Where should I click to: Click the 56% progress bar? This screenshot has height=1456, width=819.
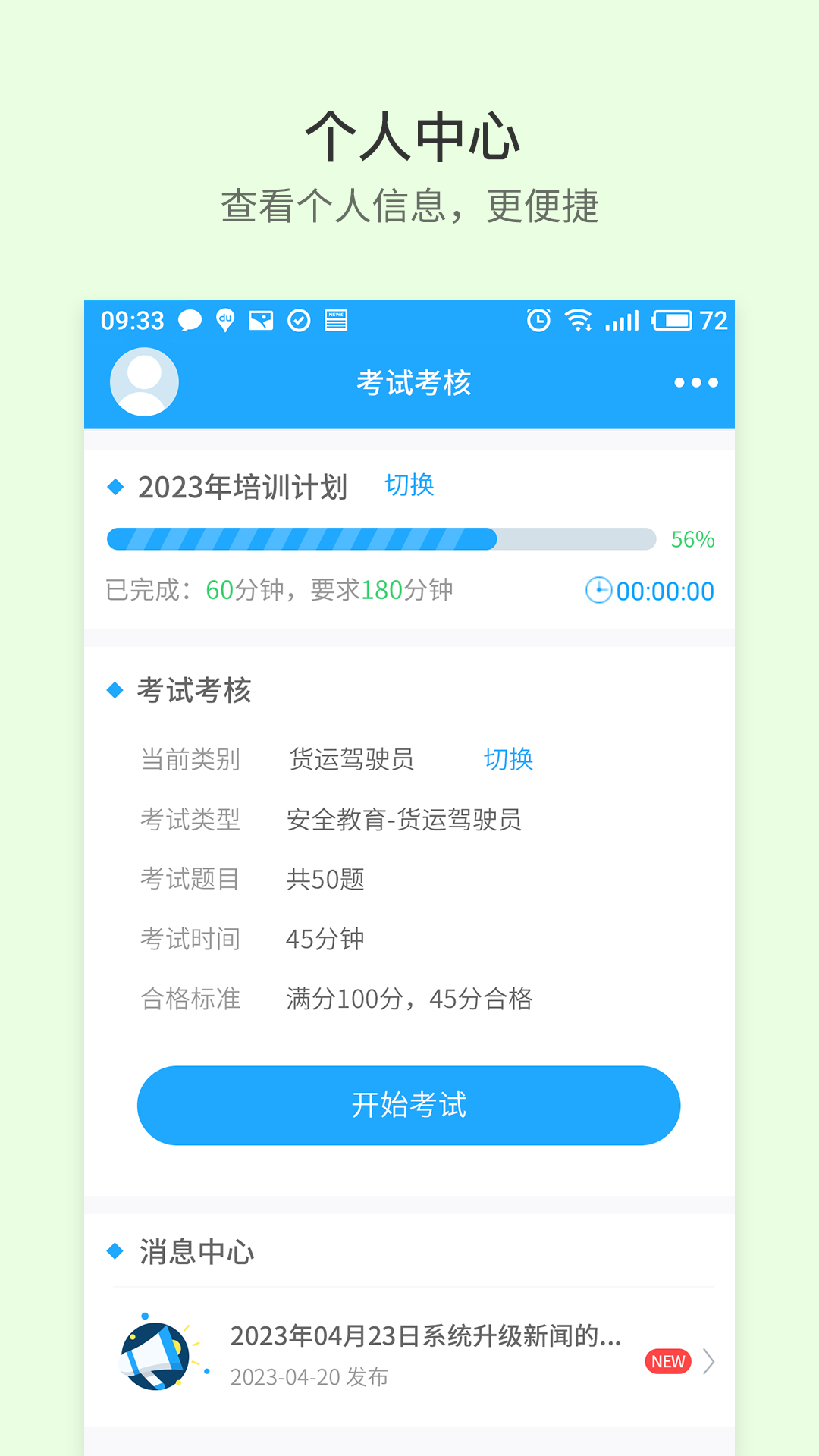(379, 539)
